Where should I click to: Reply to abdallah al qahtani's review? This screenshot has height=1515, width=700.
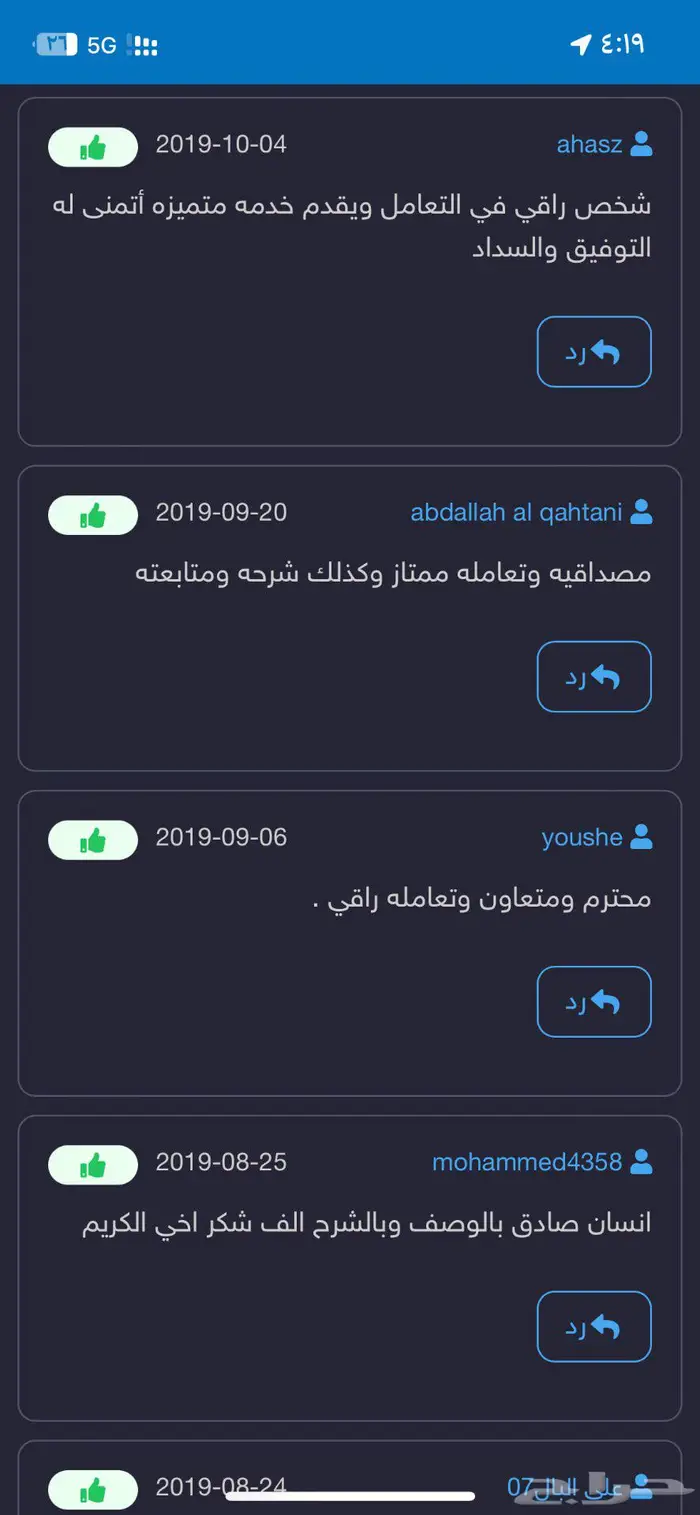point(594,677)
